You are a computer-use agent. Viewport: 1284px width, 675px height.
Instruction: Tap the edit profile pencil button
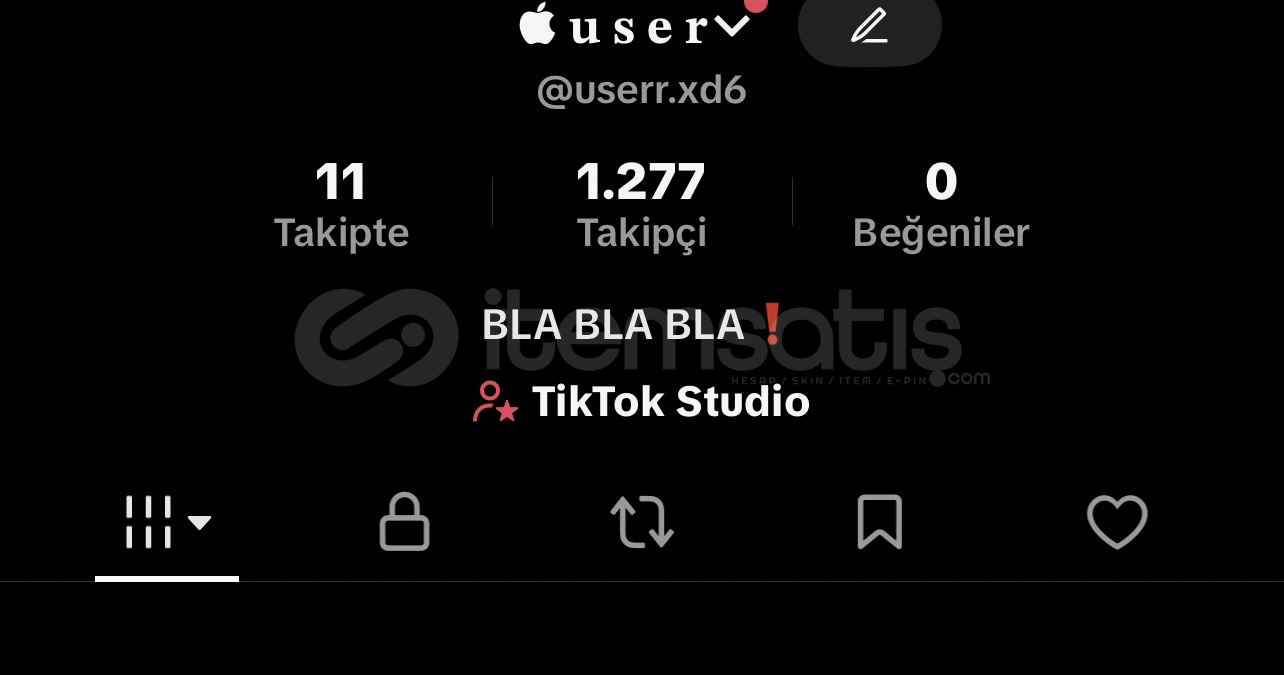click(x=869, y=27)
